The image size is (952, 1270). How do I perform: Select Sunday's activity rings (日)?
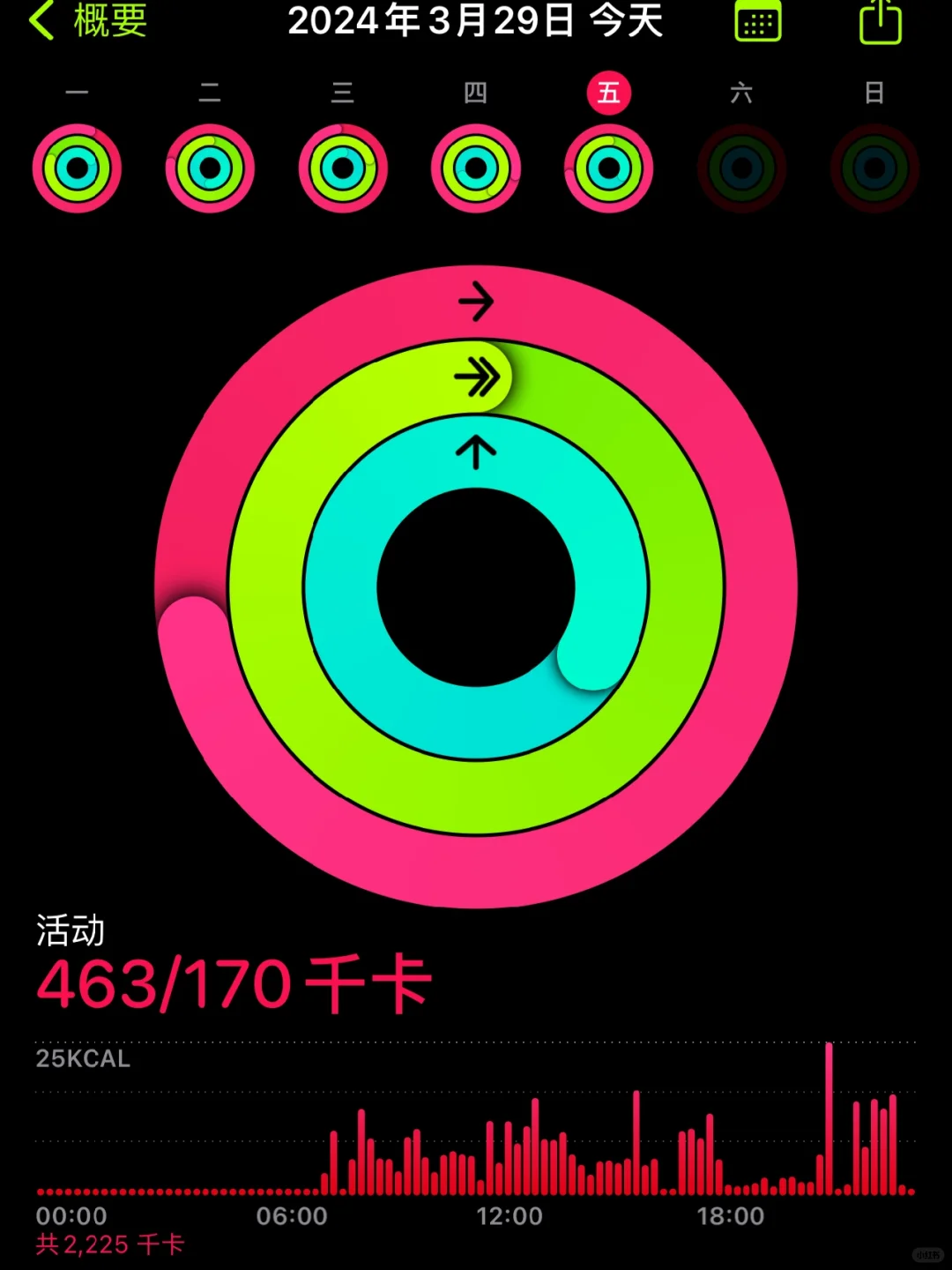click(874, 168)
